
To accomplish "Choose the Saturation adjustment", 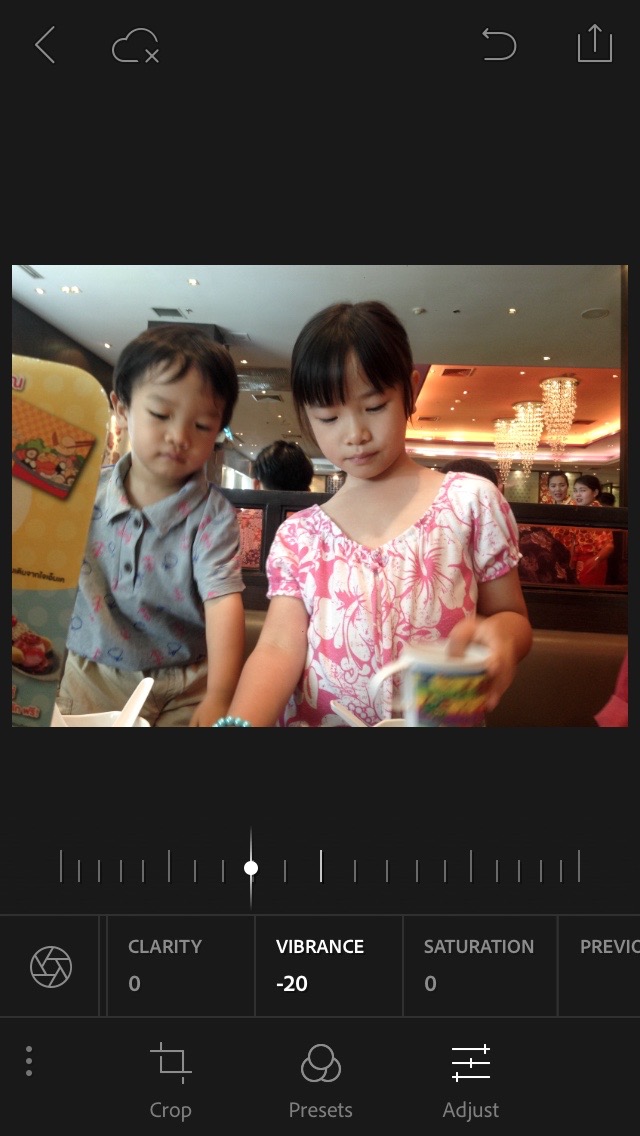I will coord(479,965).
